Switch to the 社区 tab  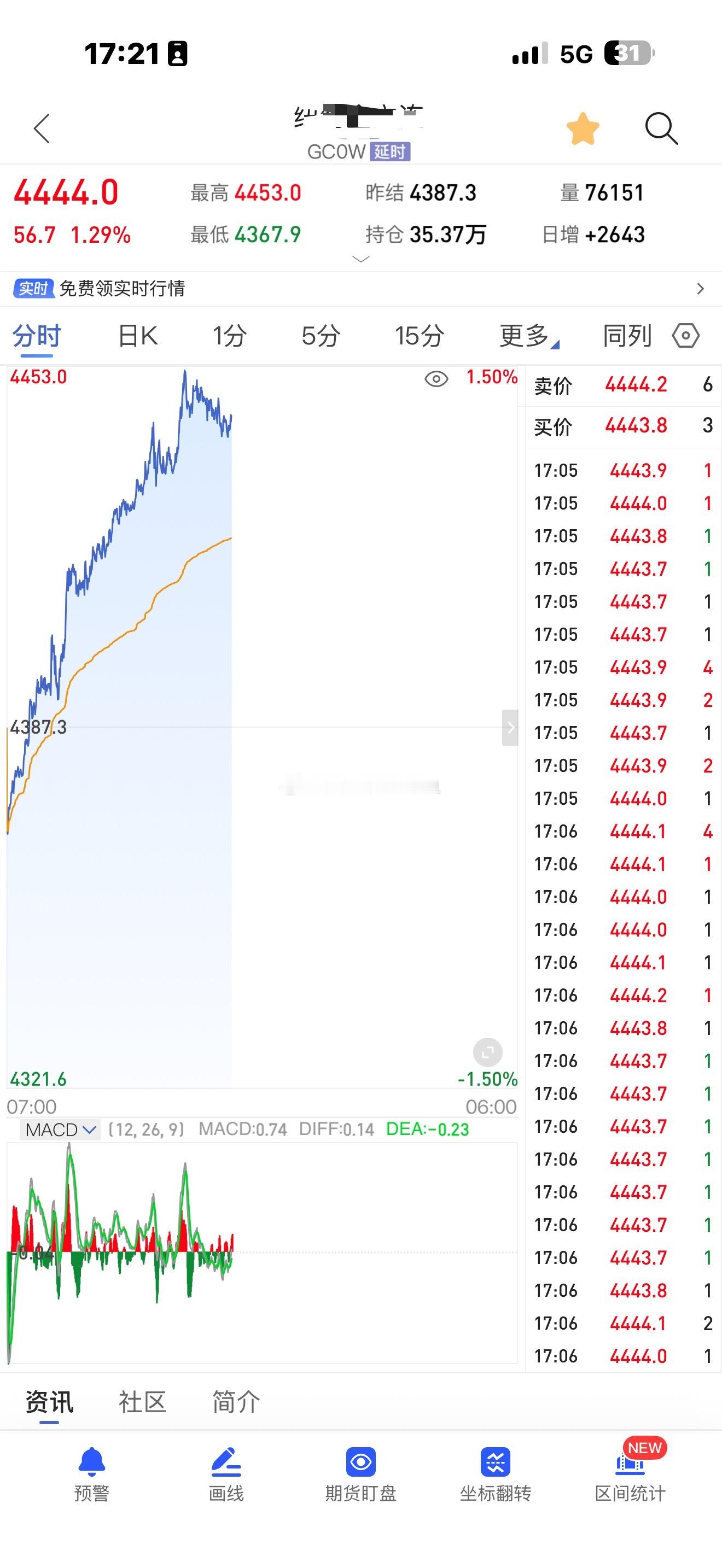coord(142,1402)
